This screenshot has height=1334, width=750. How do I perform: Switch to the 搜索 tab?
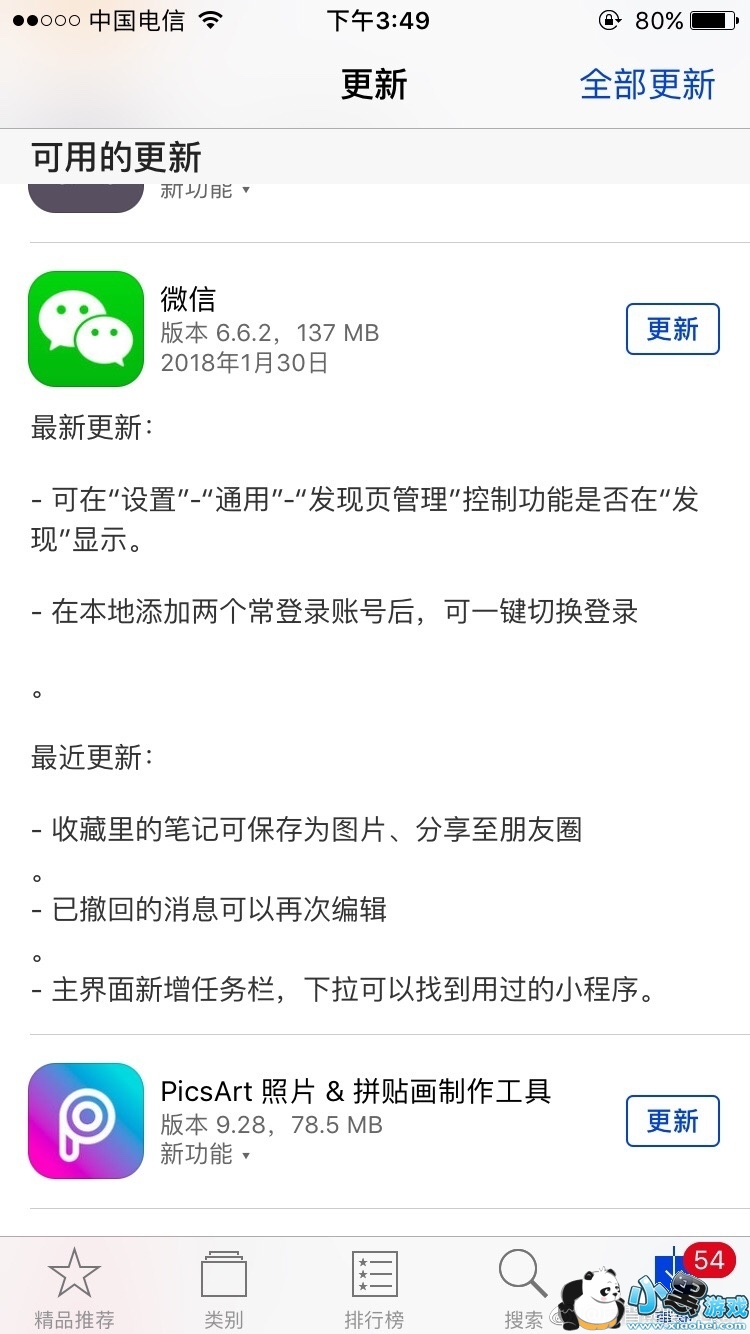524,1288
